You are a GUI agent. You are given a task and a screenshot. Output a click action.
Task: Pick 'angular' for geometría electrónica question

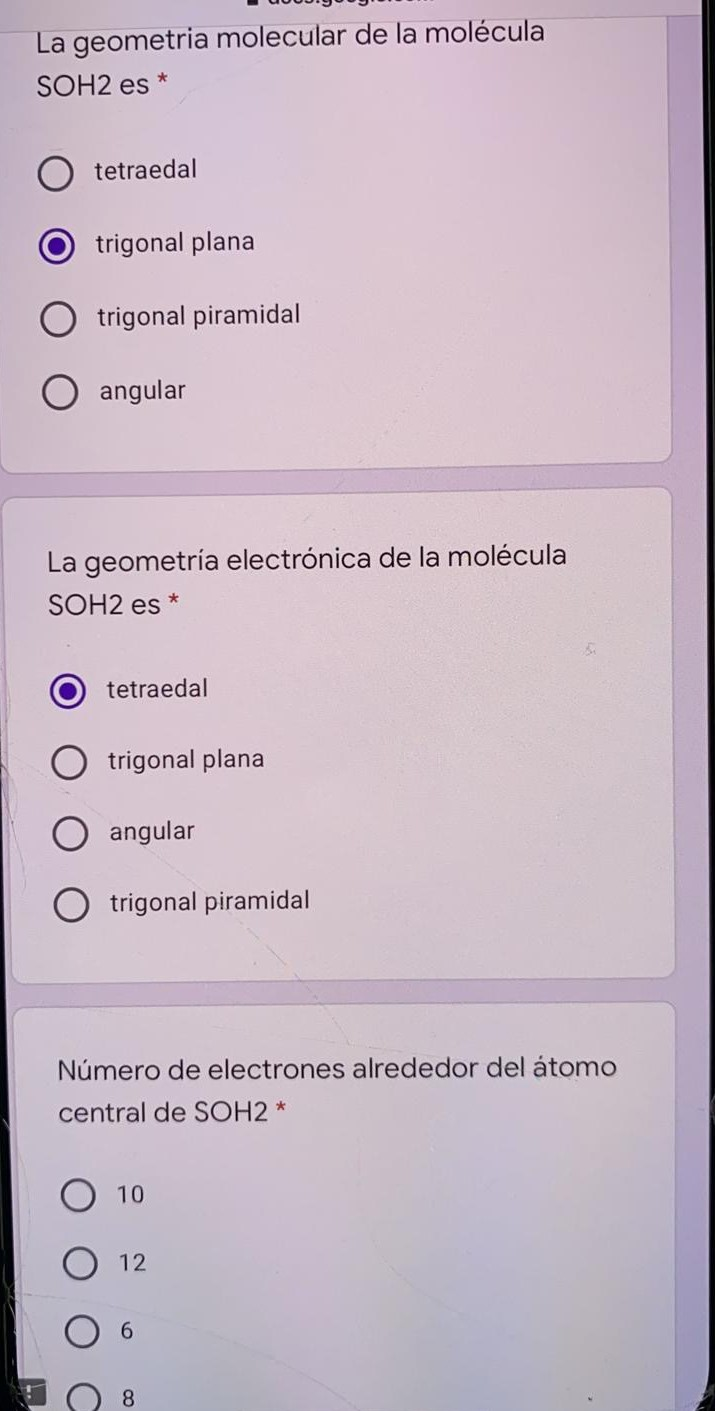point(68,834)
